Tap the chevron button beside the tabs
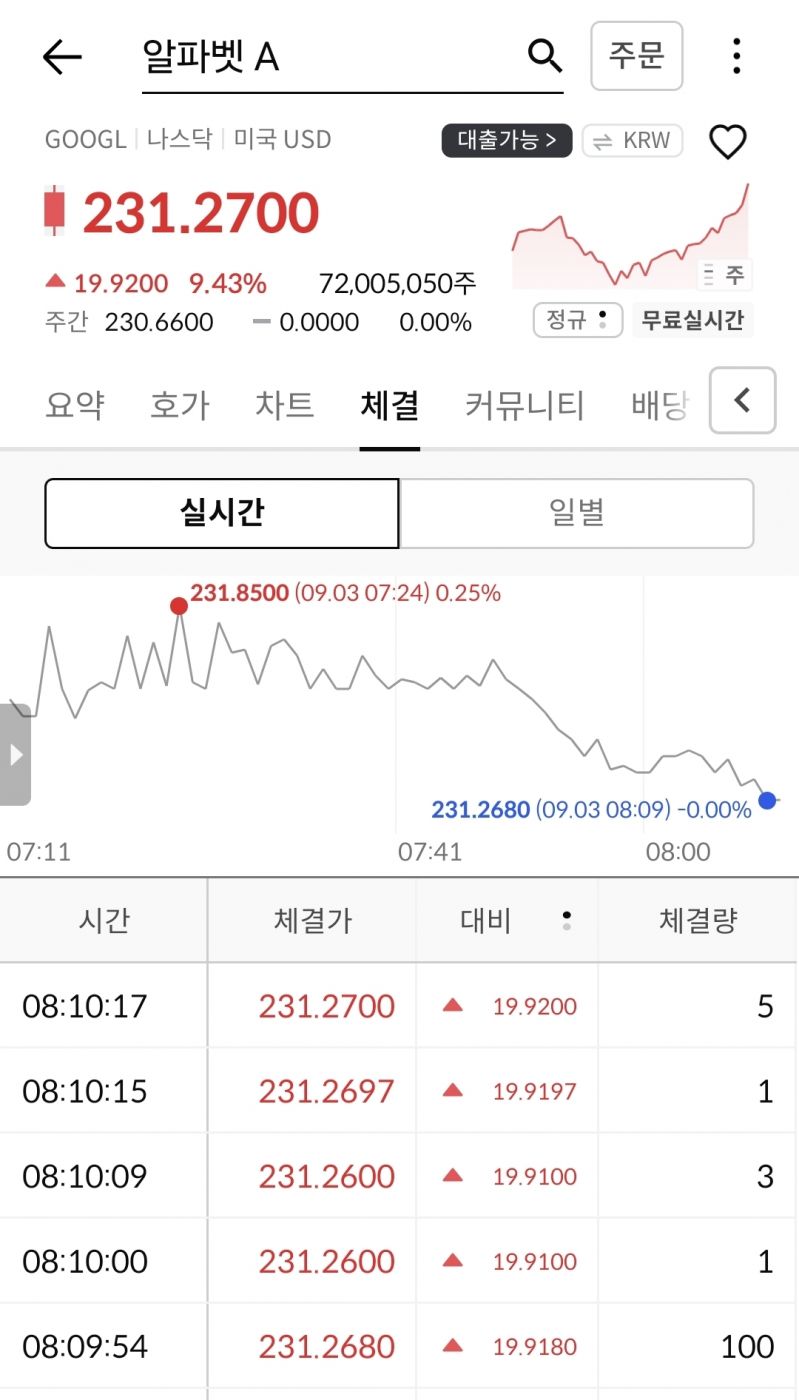Viewport: 799px width, 1400px height. (742, 400)
